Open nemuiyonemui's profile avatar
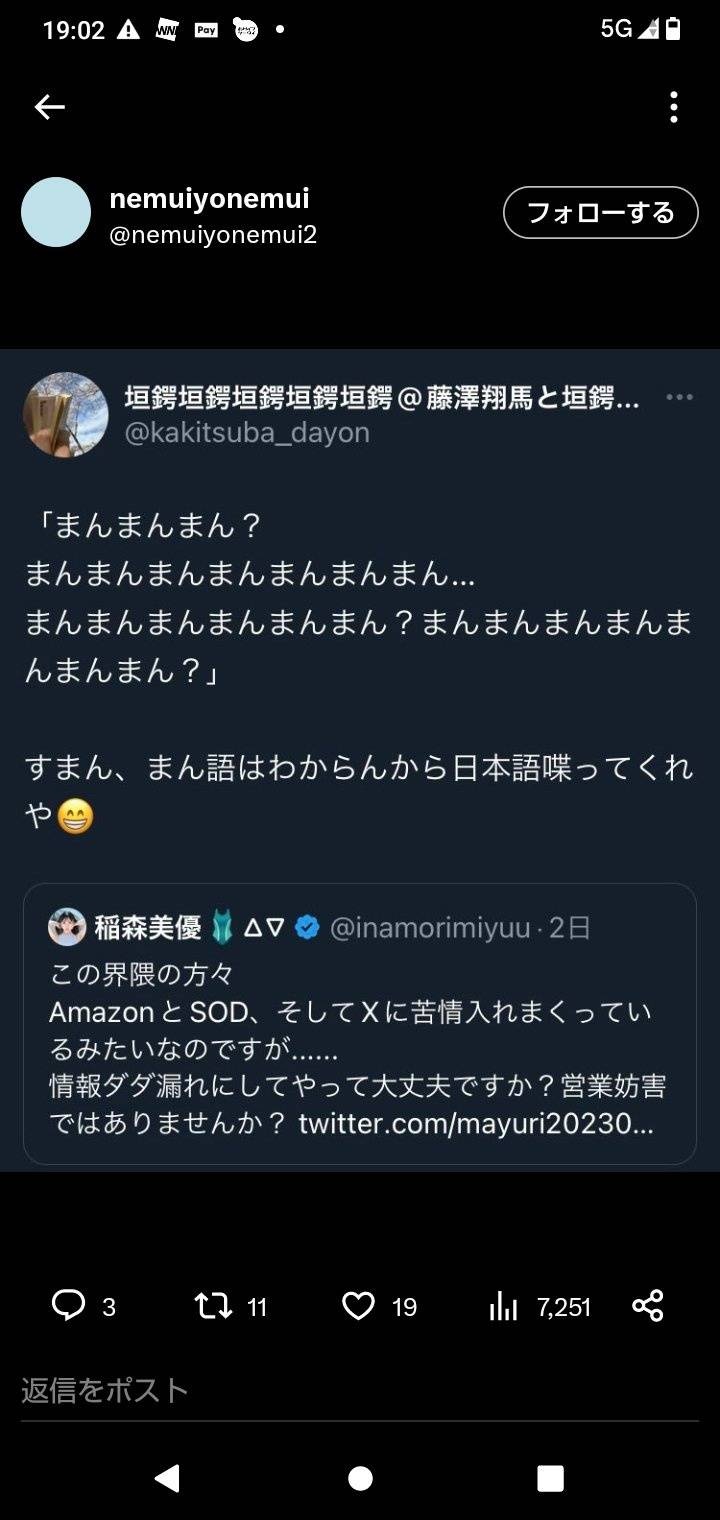This screenshot has height=1520, width=720. coord(56,212)
